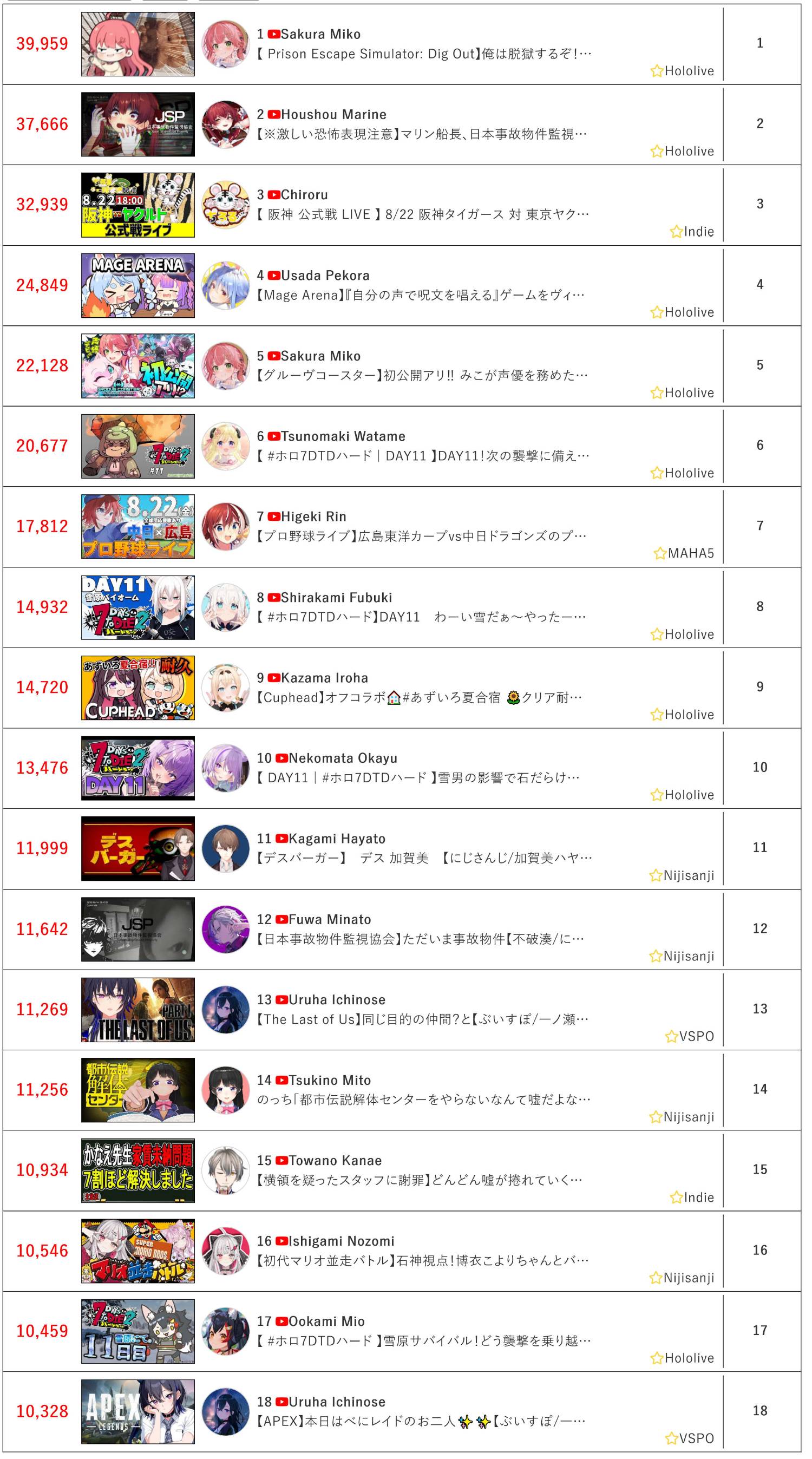
Task: Open Chiroru's Hanshin vs Yakult live thumbnail
Action: tap(137, 205)
